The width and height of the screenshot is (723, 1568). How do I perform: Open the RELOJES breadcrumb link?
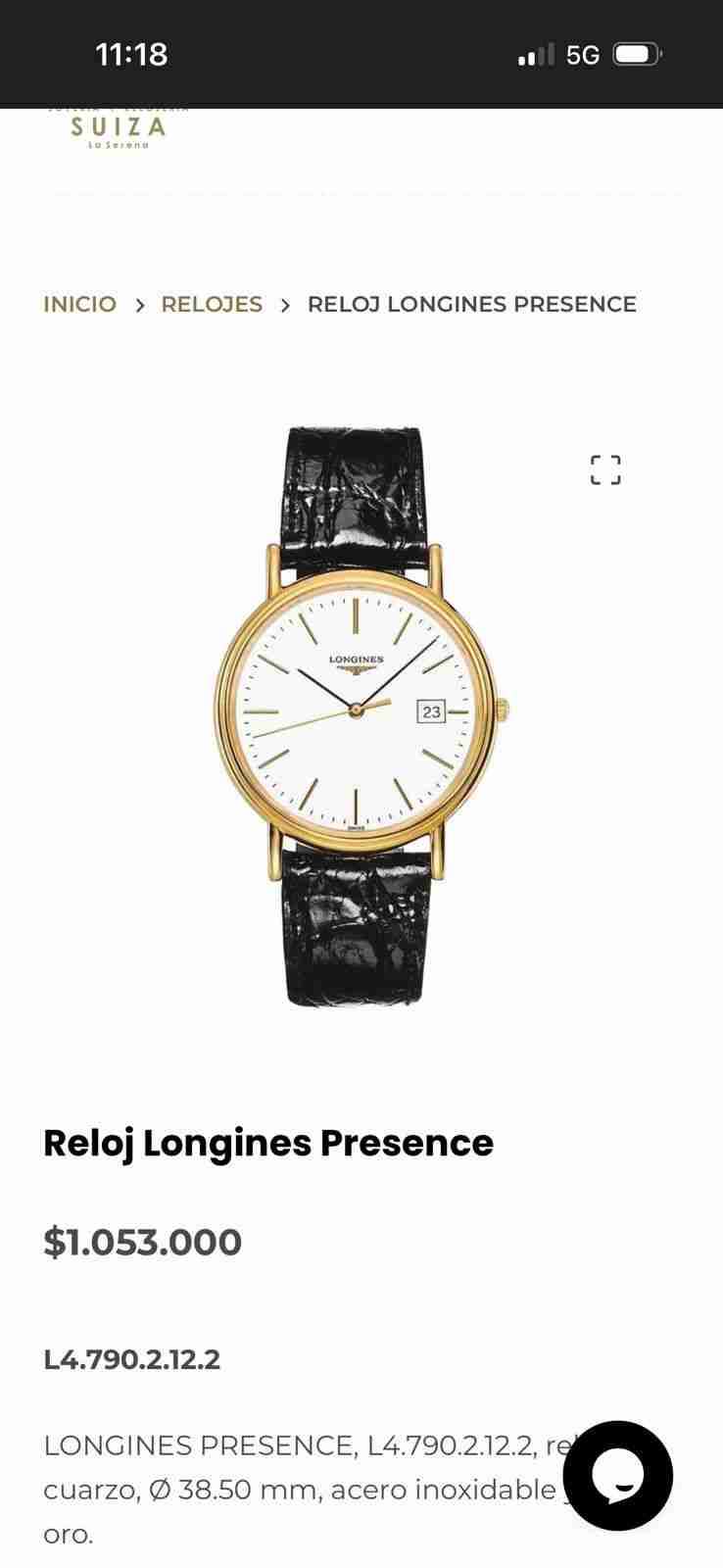click(212, 304)
